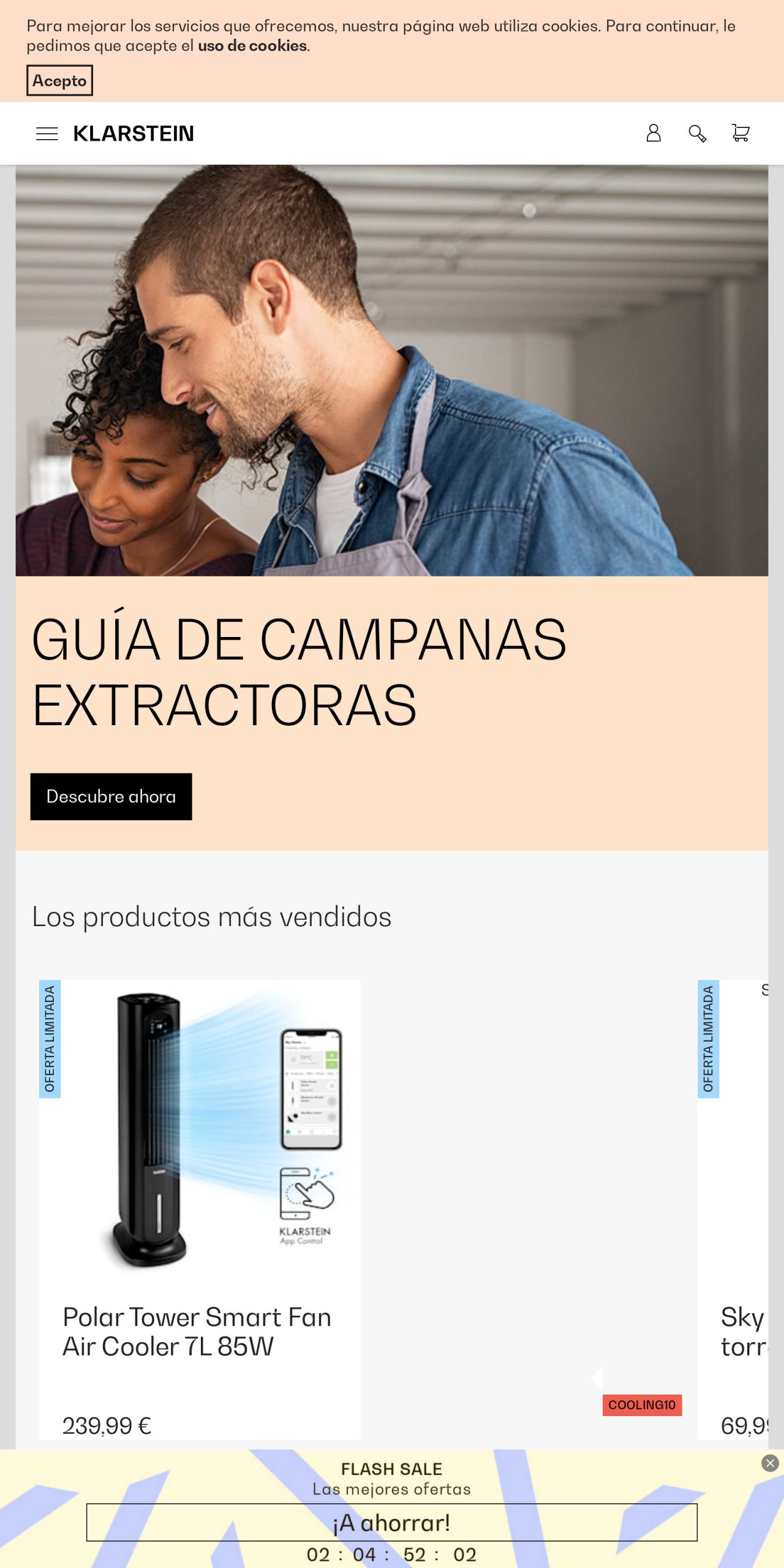Open the search icon in the header
784x1568 pixels.
click(x=697, y=134)
